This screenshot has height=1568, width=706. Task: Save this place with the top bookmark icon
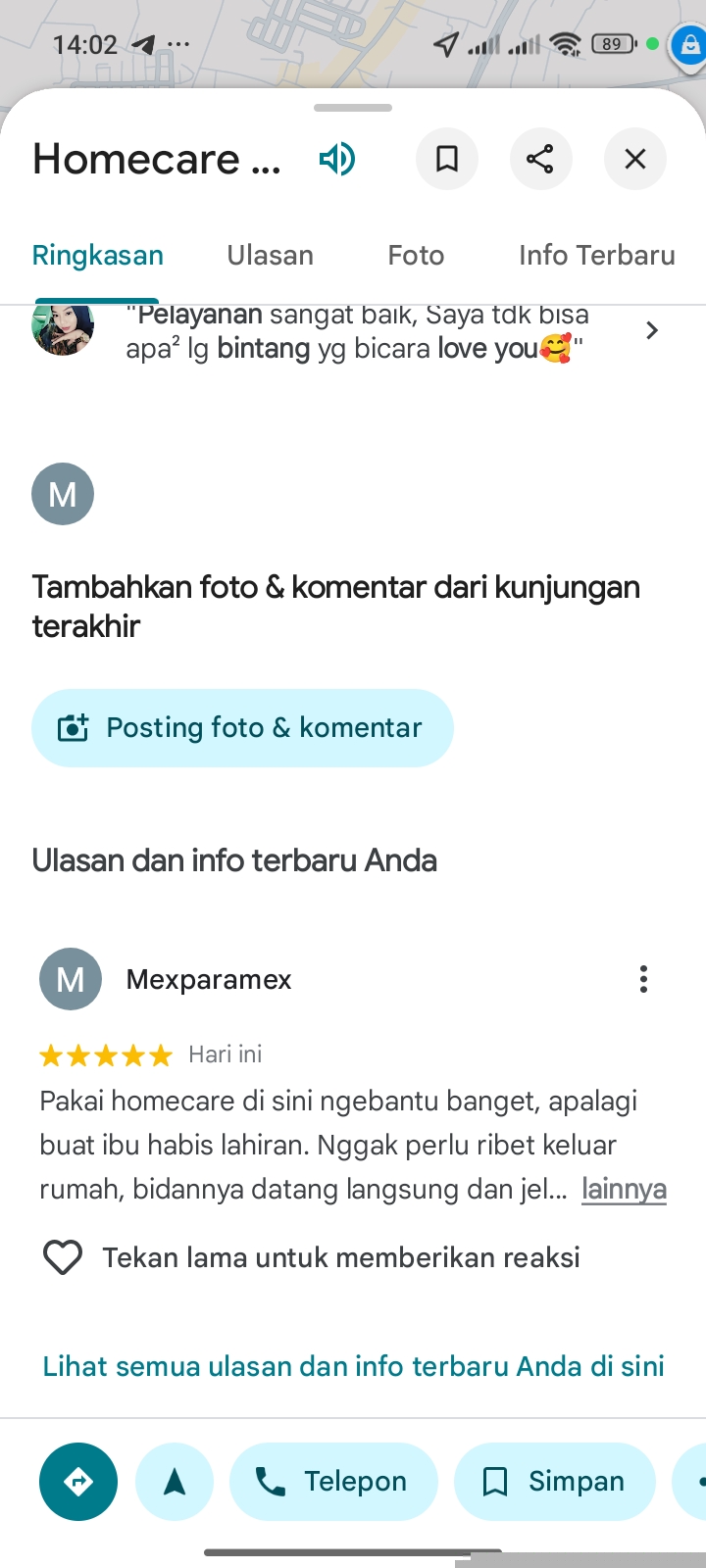(x=447, y=159)
